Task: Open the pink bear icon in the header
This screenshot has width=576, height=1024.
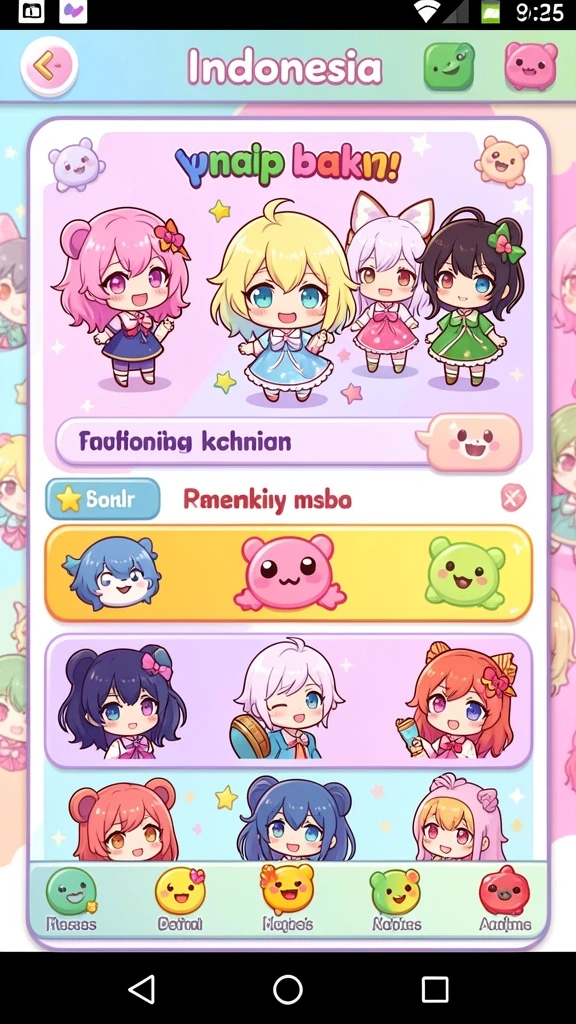Action: [531, 66]
